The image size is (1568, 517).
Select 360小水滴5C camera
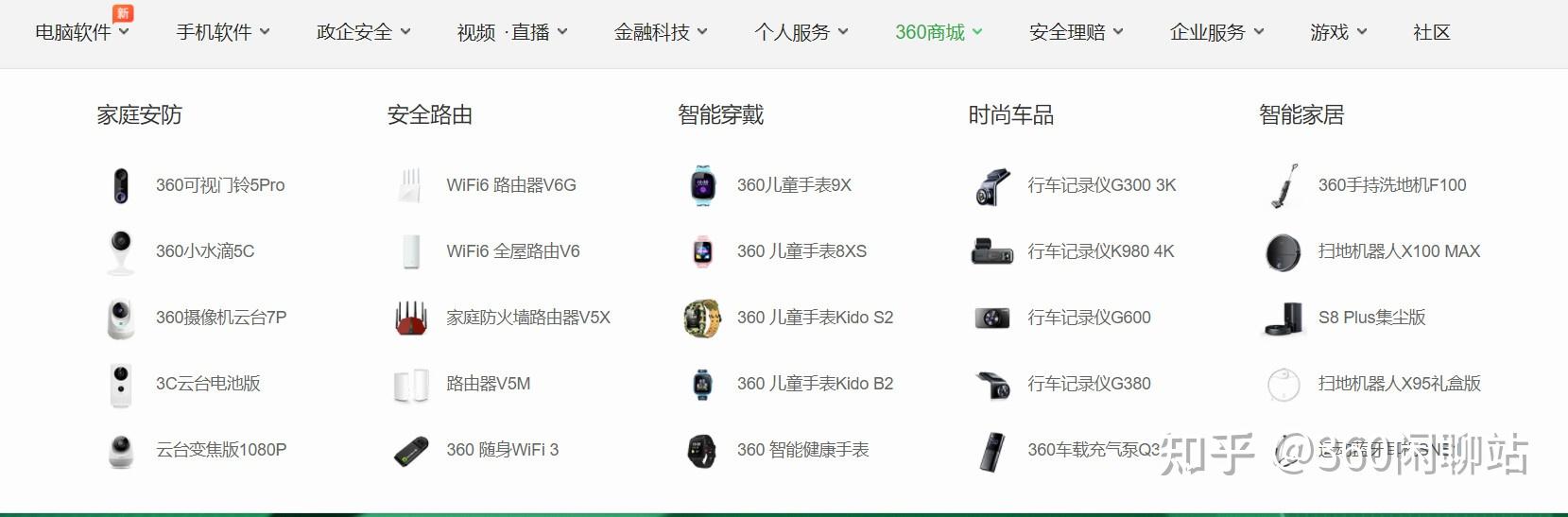pos(204,251)
